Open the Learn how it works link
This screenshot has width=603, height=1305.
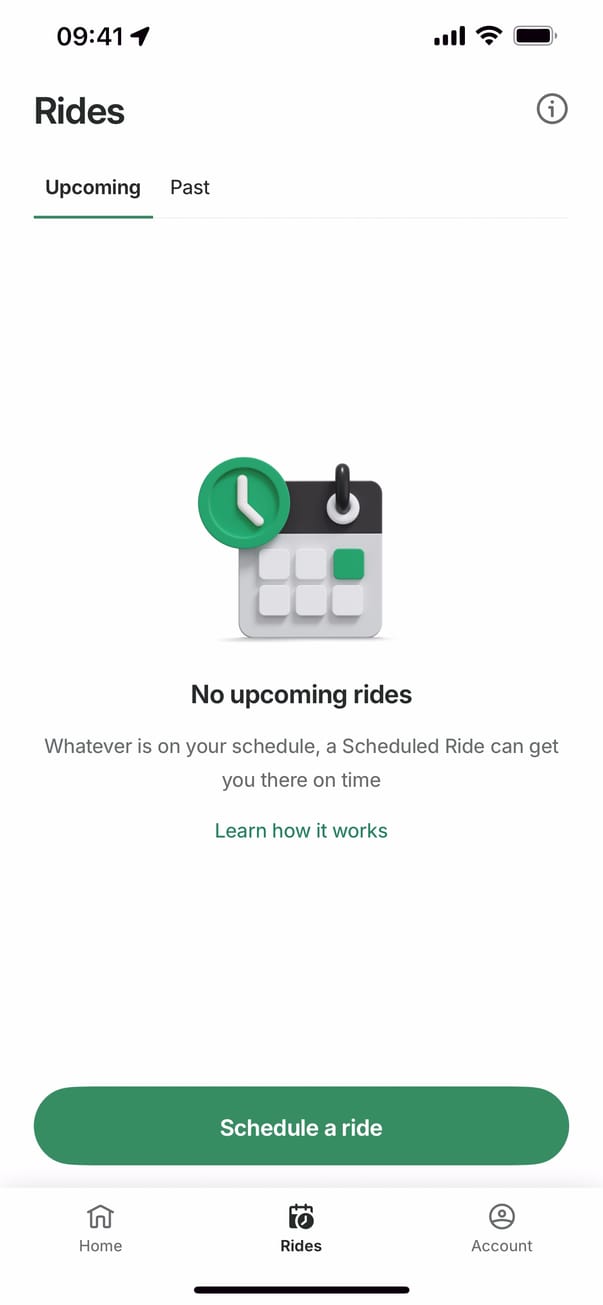point(301,830)
